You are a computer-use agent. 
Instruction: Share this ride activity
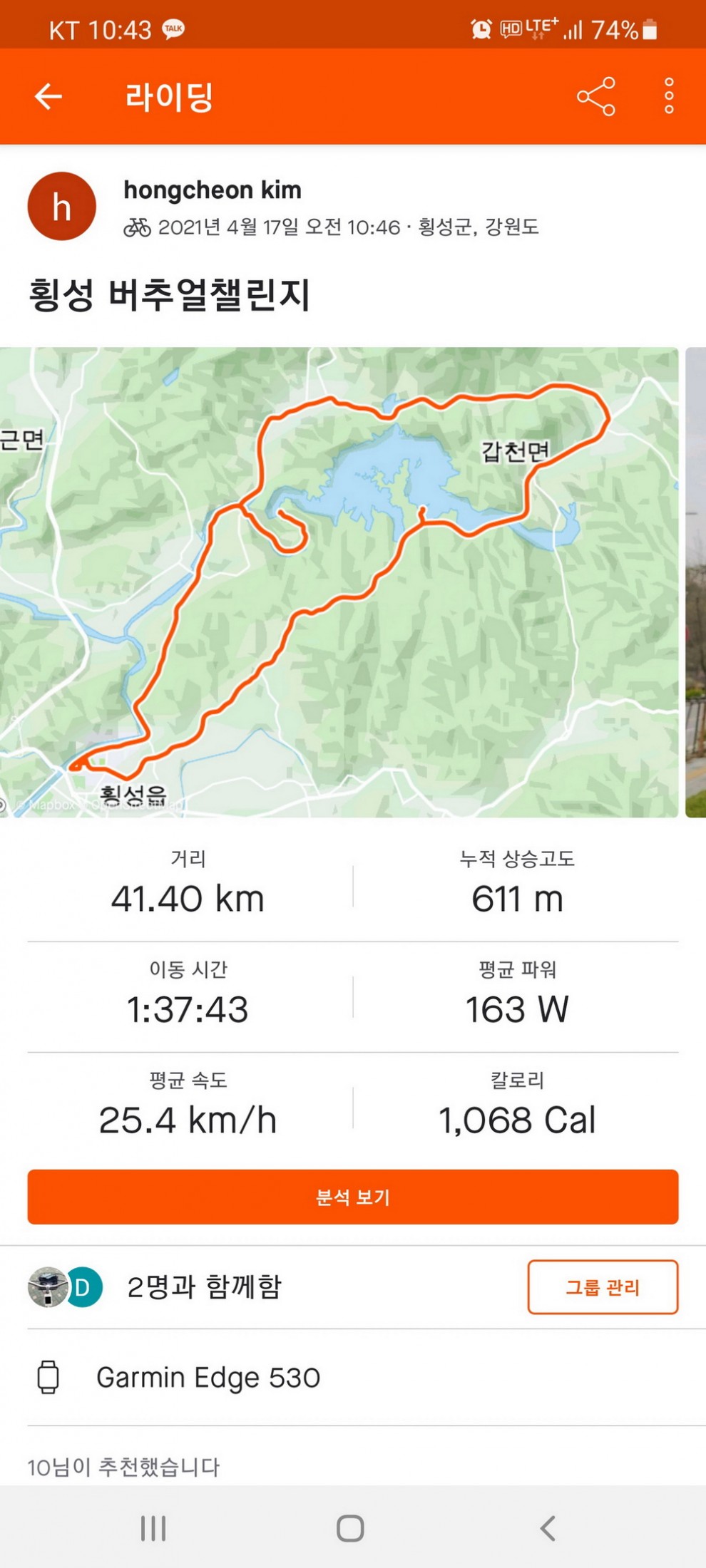click(x=595, y=96)
